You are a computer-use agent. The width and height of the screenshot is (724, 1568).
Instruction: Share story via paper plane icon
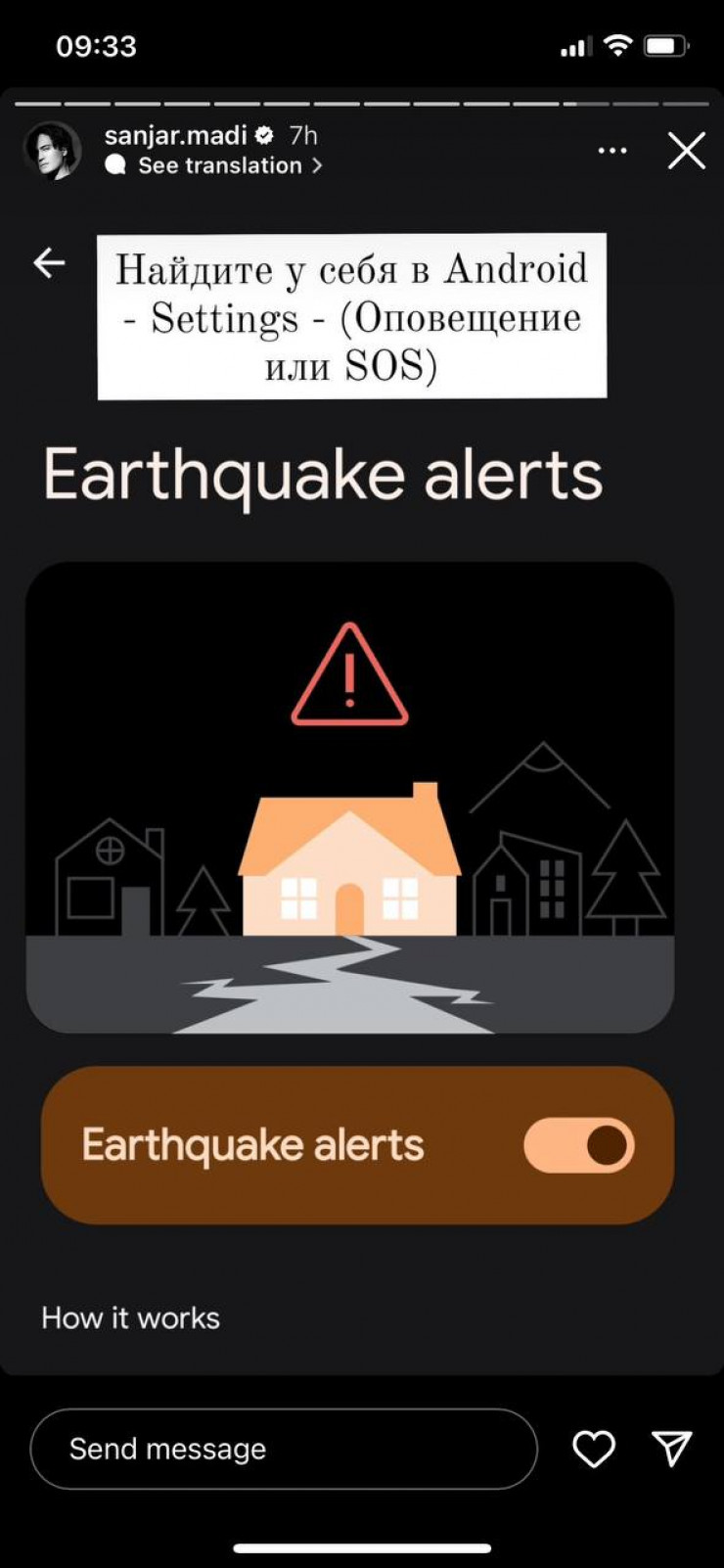tap(672, 1449)
